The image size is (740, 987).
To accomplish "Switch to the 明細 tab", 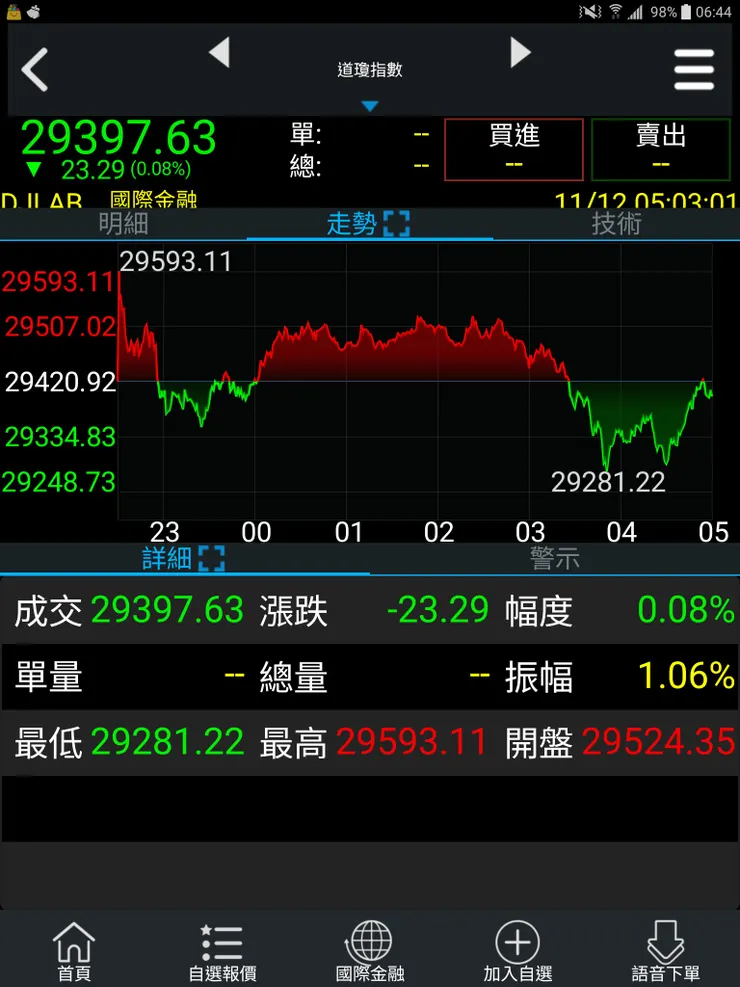I will [x=123, y=224].
